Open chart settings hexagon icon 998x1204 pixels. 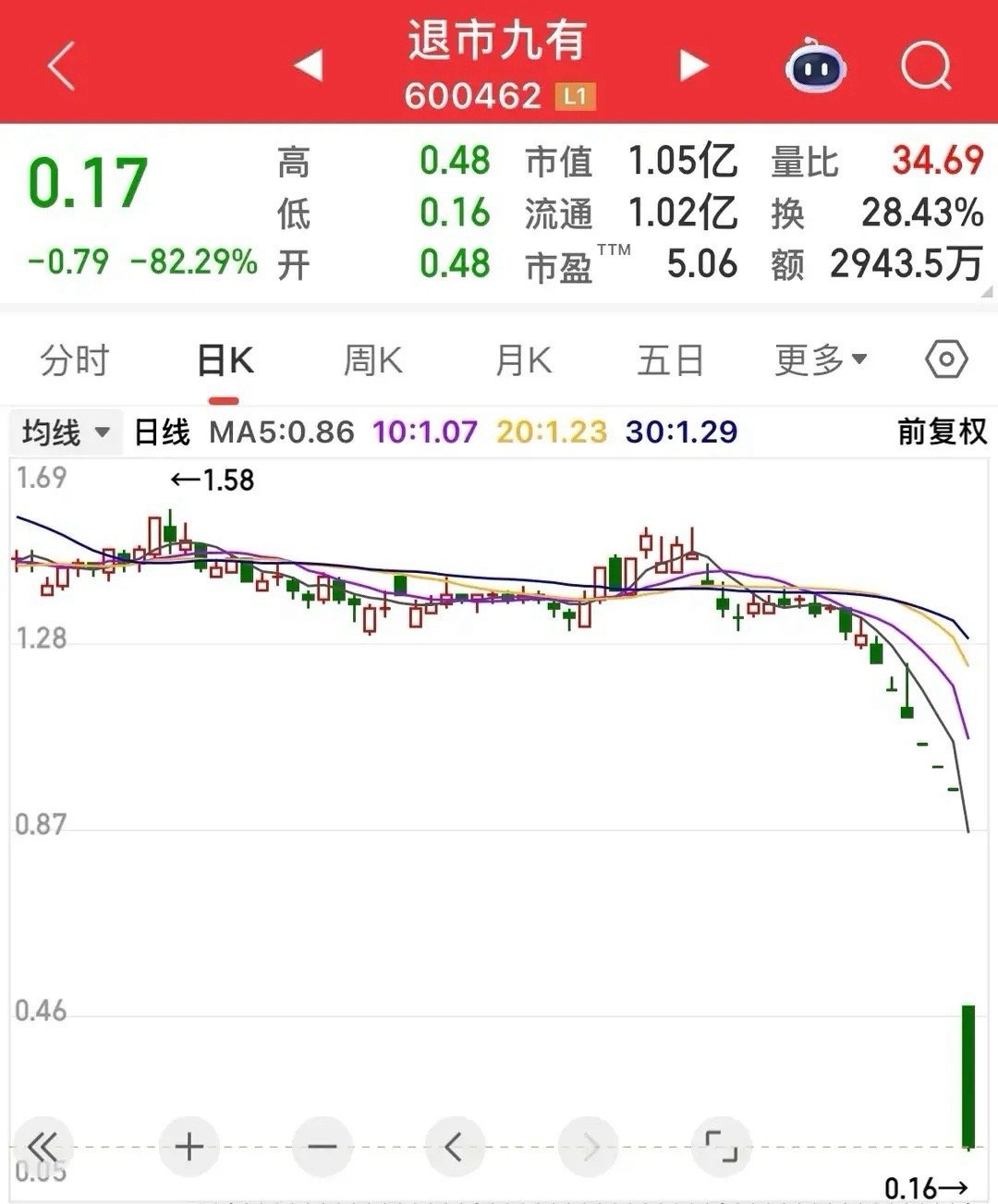click(946, 359)
